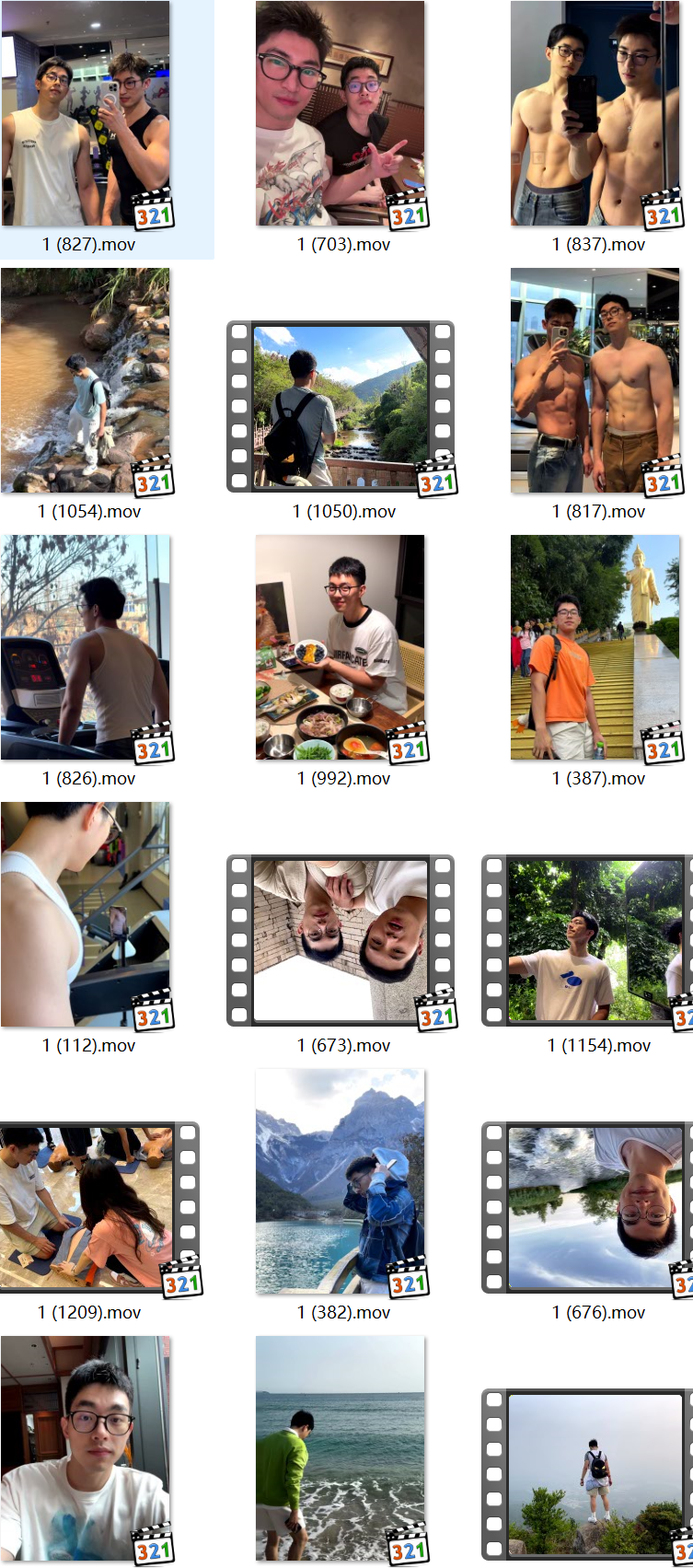693x1568 pixels.
Task: Open video file 1 (827).mov
Action: point(86,114)
